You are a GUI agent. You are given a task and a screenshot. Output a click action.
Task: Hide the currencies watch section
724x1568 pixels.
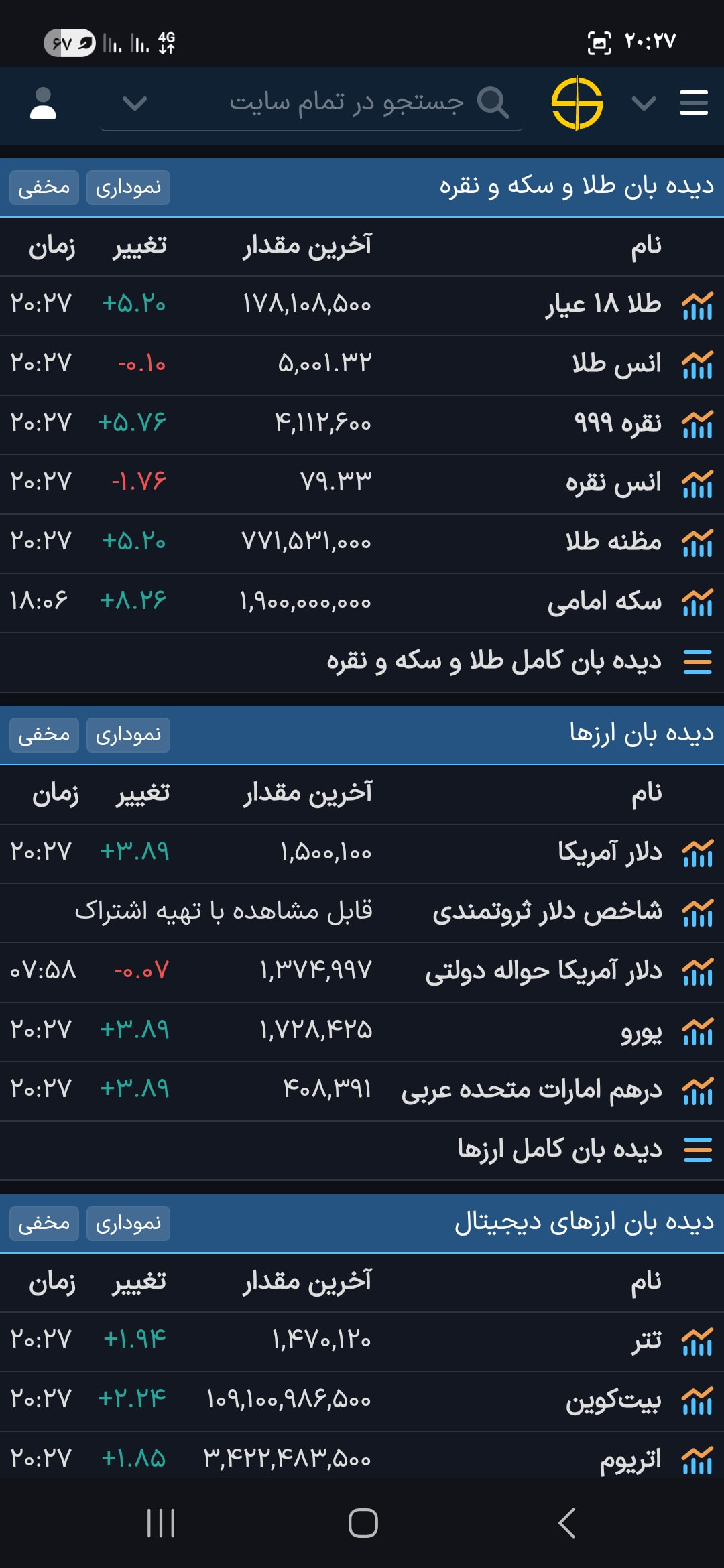coord(44,735)
